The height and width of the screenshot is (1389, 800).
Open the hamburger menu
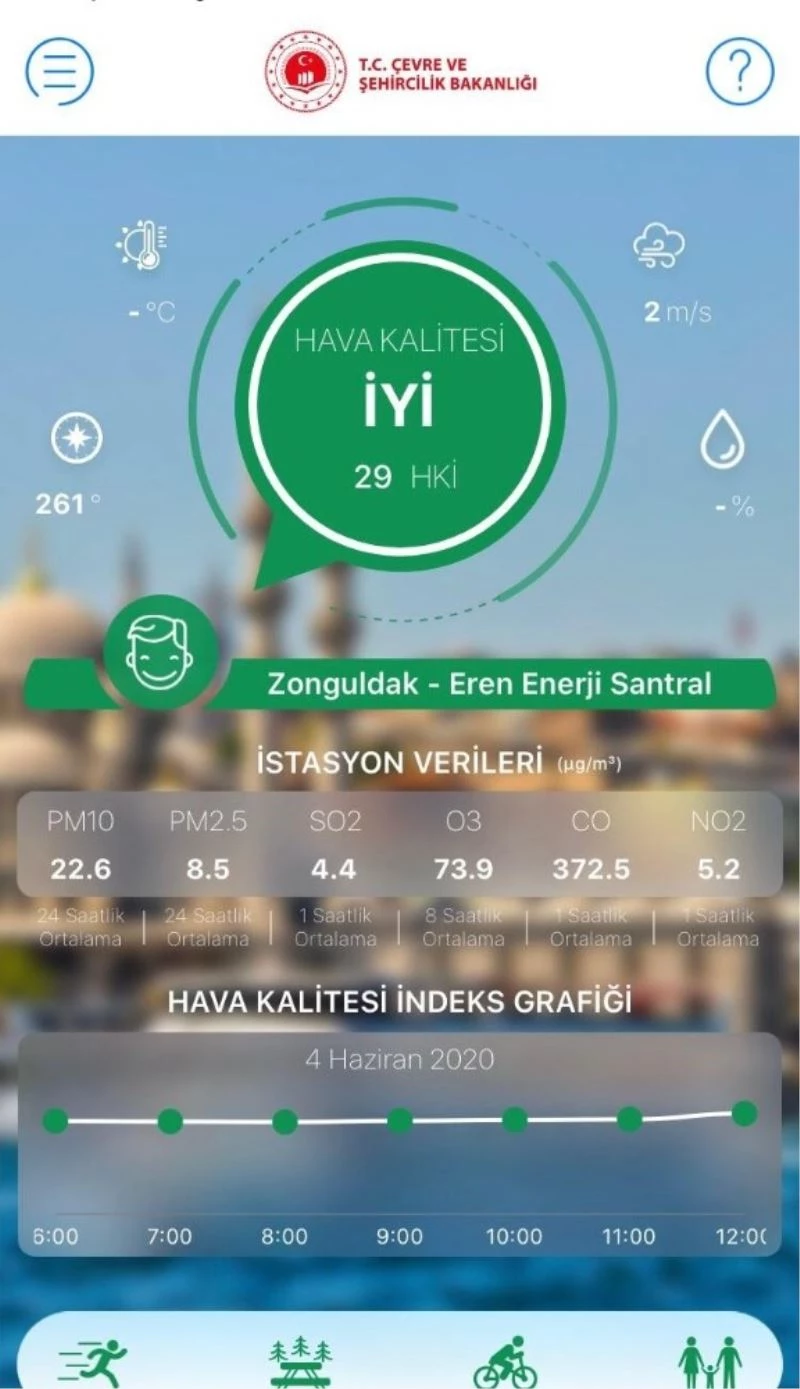[60, 71]
